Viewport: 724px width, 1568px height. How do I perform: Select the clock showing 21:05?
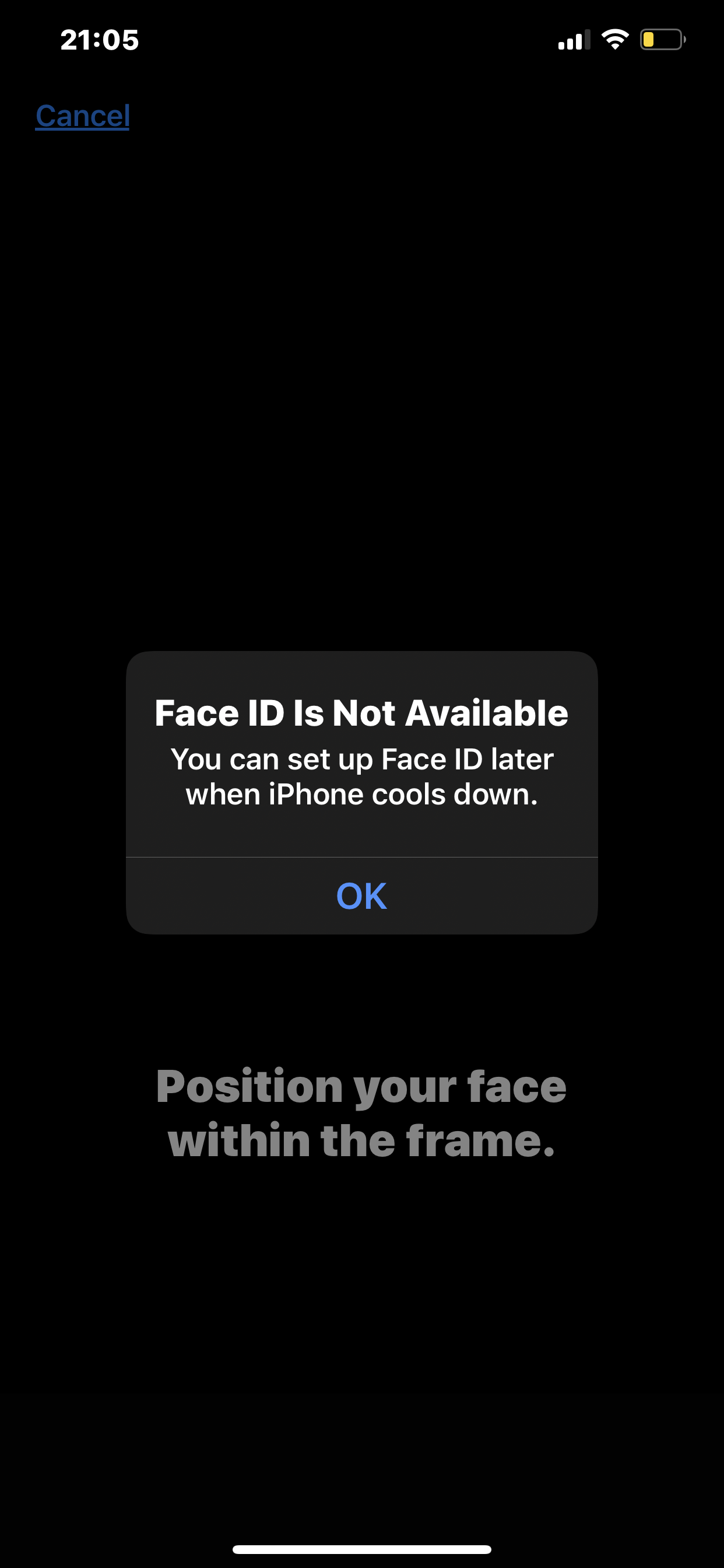(x=99, y=40)
